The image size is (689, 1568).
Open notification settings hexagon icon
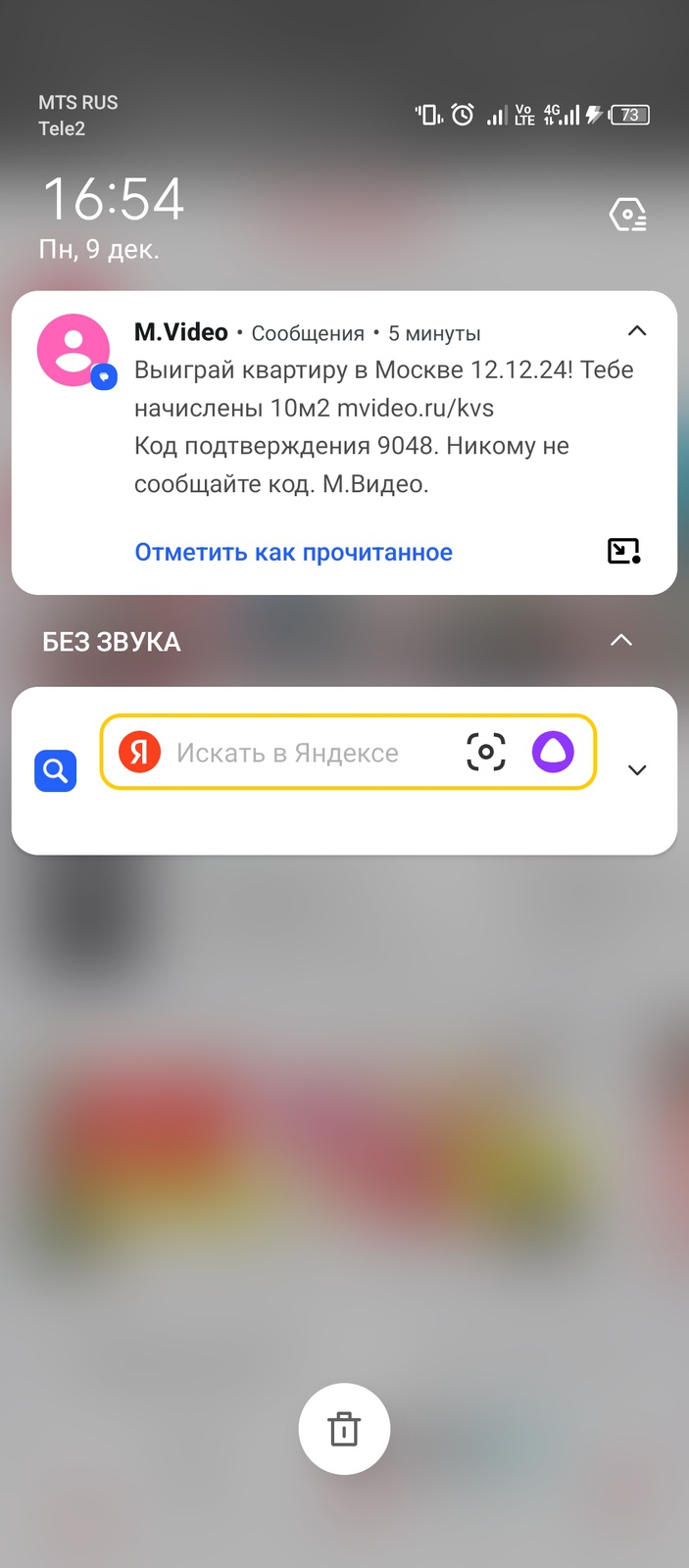627,215
